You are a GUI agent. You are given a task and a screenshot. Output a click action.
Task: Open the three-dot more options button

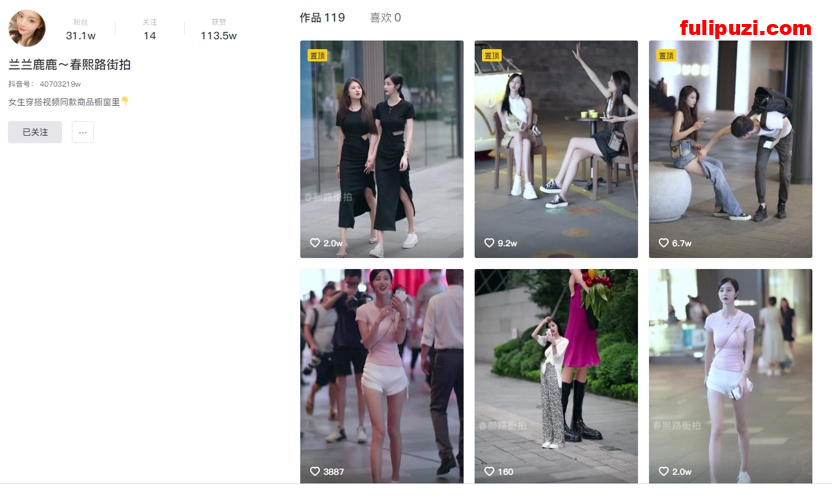tap(83, 132)
